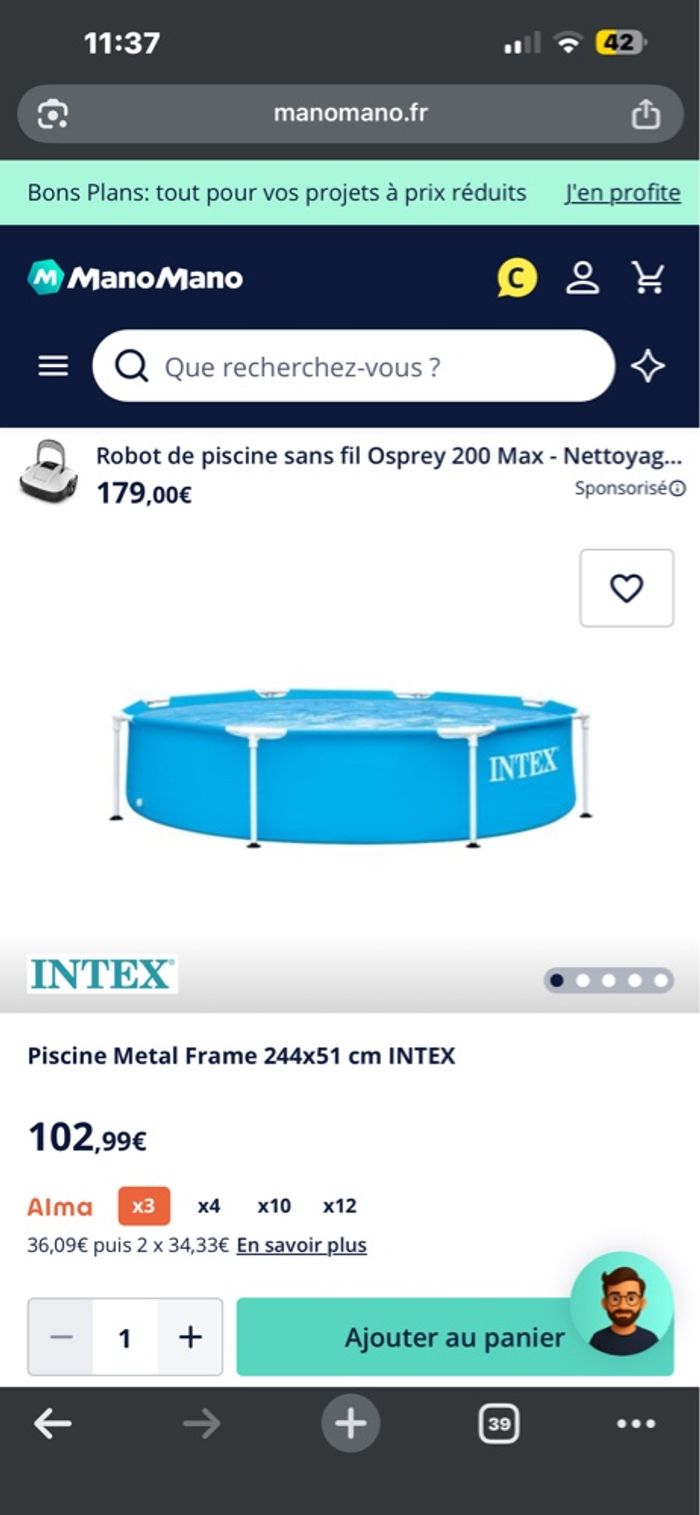The height and width of the screenshot is (1515, 700).
Task: Tap 'Ajouter au panier' button
Action: click(420, 1338)
